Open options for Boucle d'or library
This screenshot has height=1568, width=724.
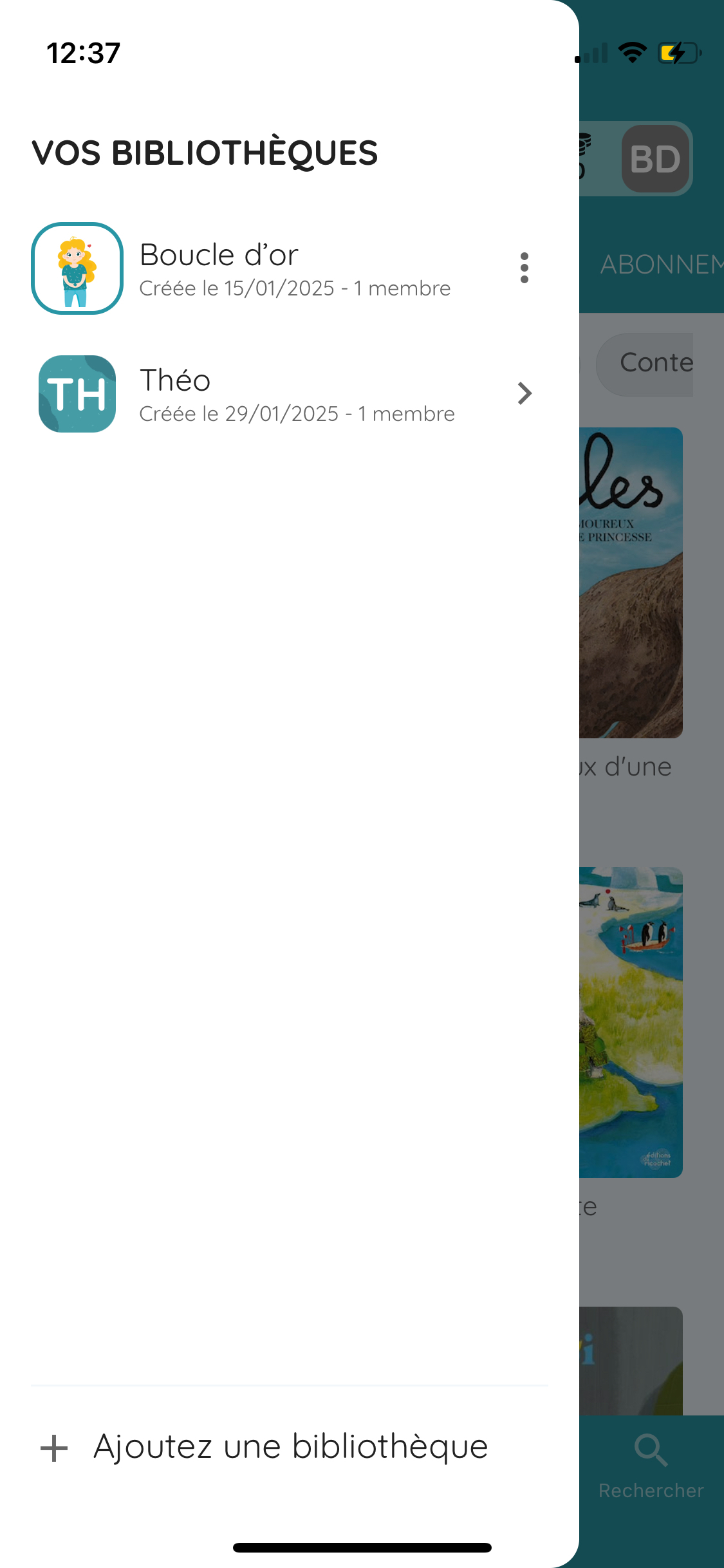click(x=524, y=268)
